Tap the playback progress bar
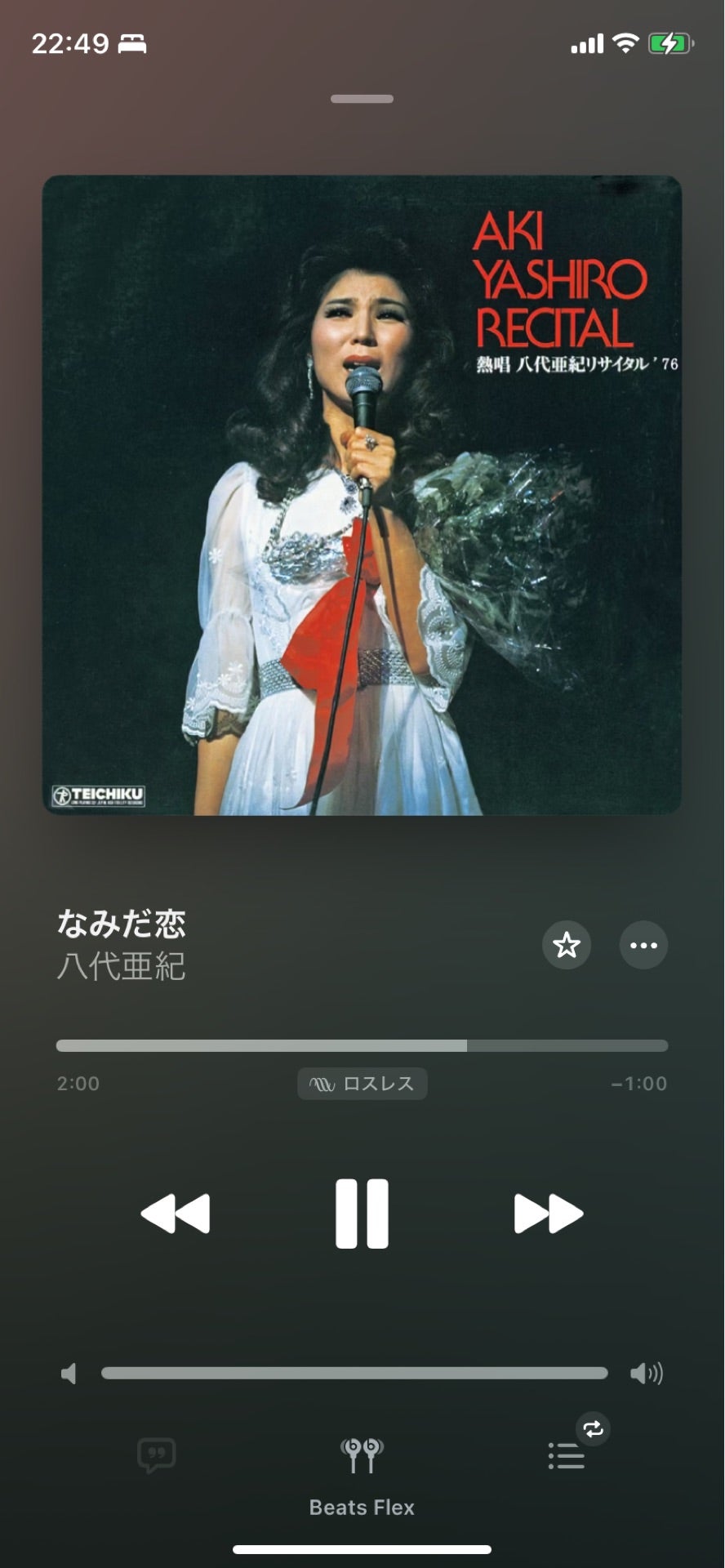Viewport: 725px width, 1568px height. pos(362,1045)
